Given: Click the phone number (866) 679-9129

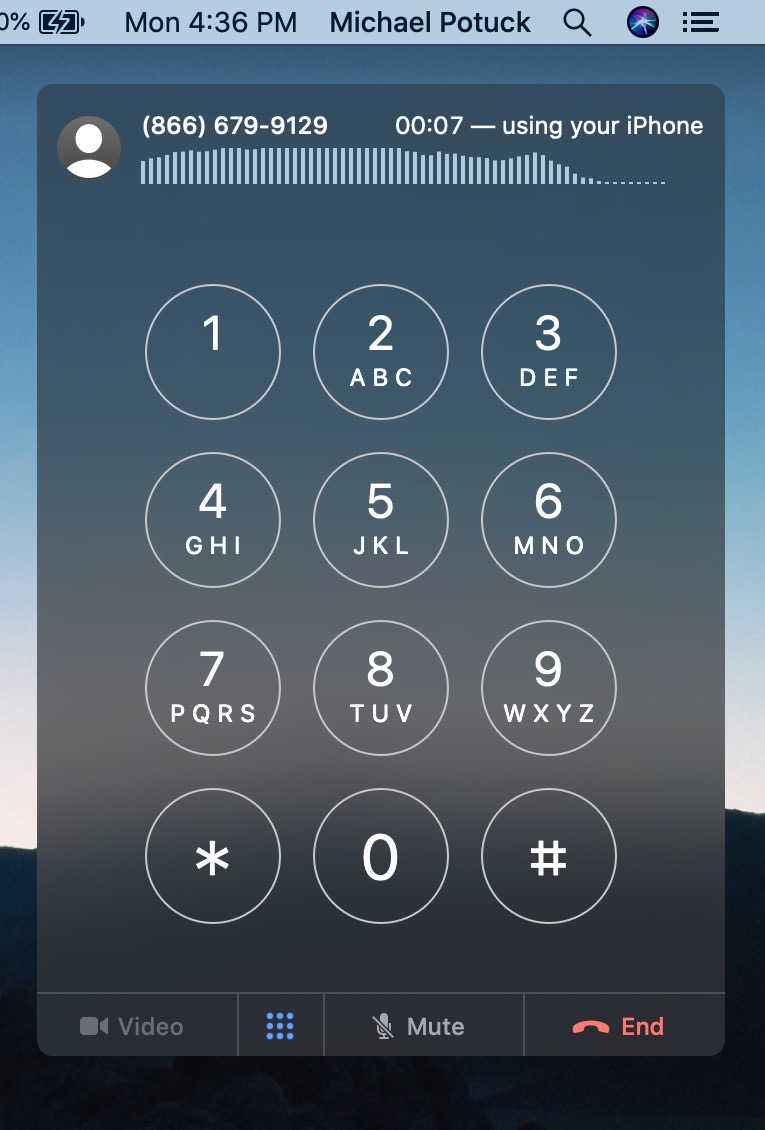Looking at the screenshot, I should (234, 125).
